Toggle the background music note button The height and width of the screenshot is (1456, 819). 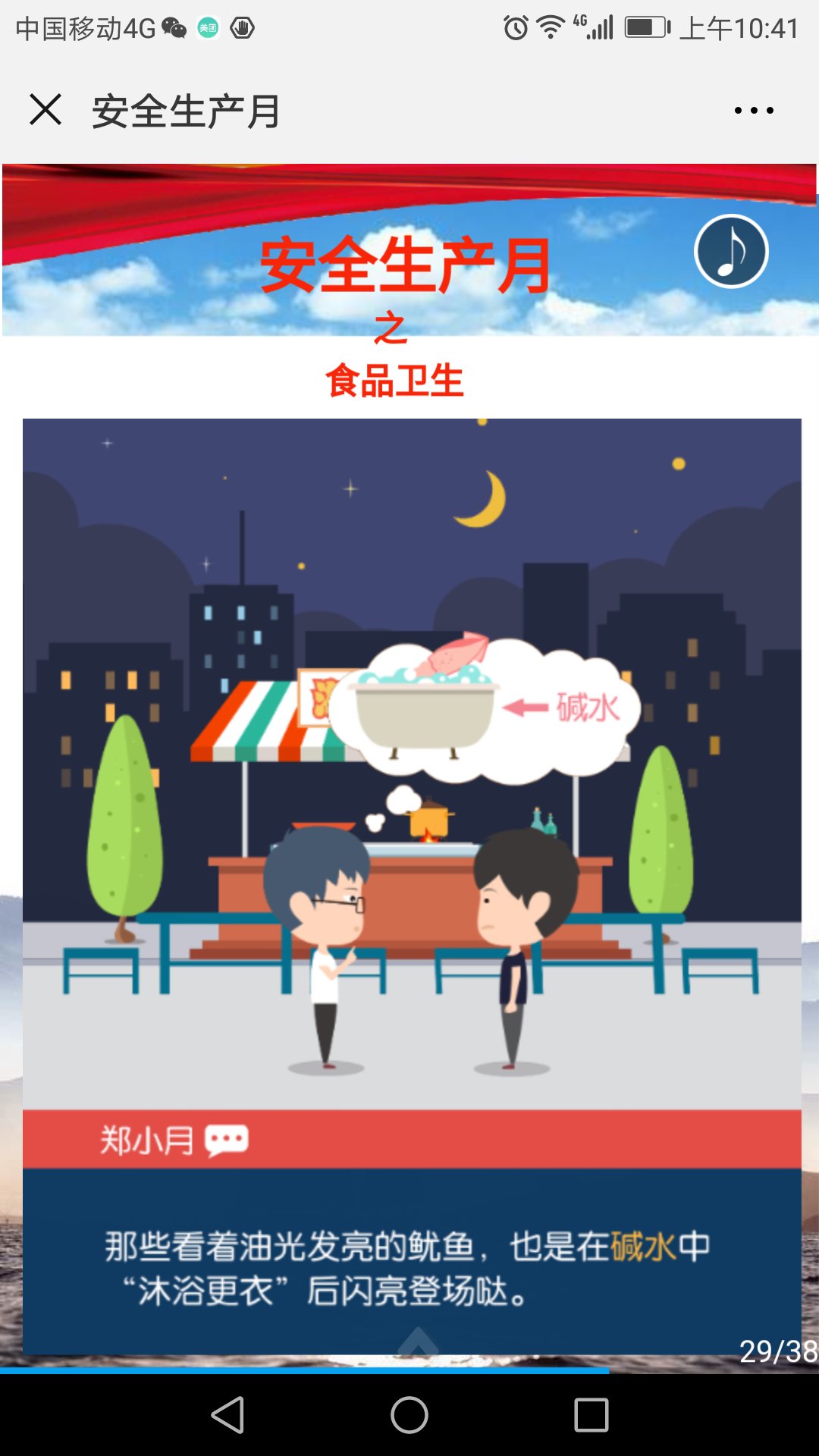click(731, 252)
